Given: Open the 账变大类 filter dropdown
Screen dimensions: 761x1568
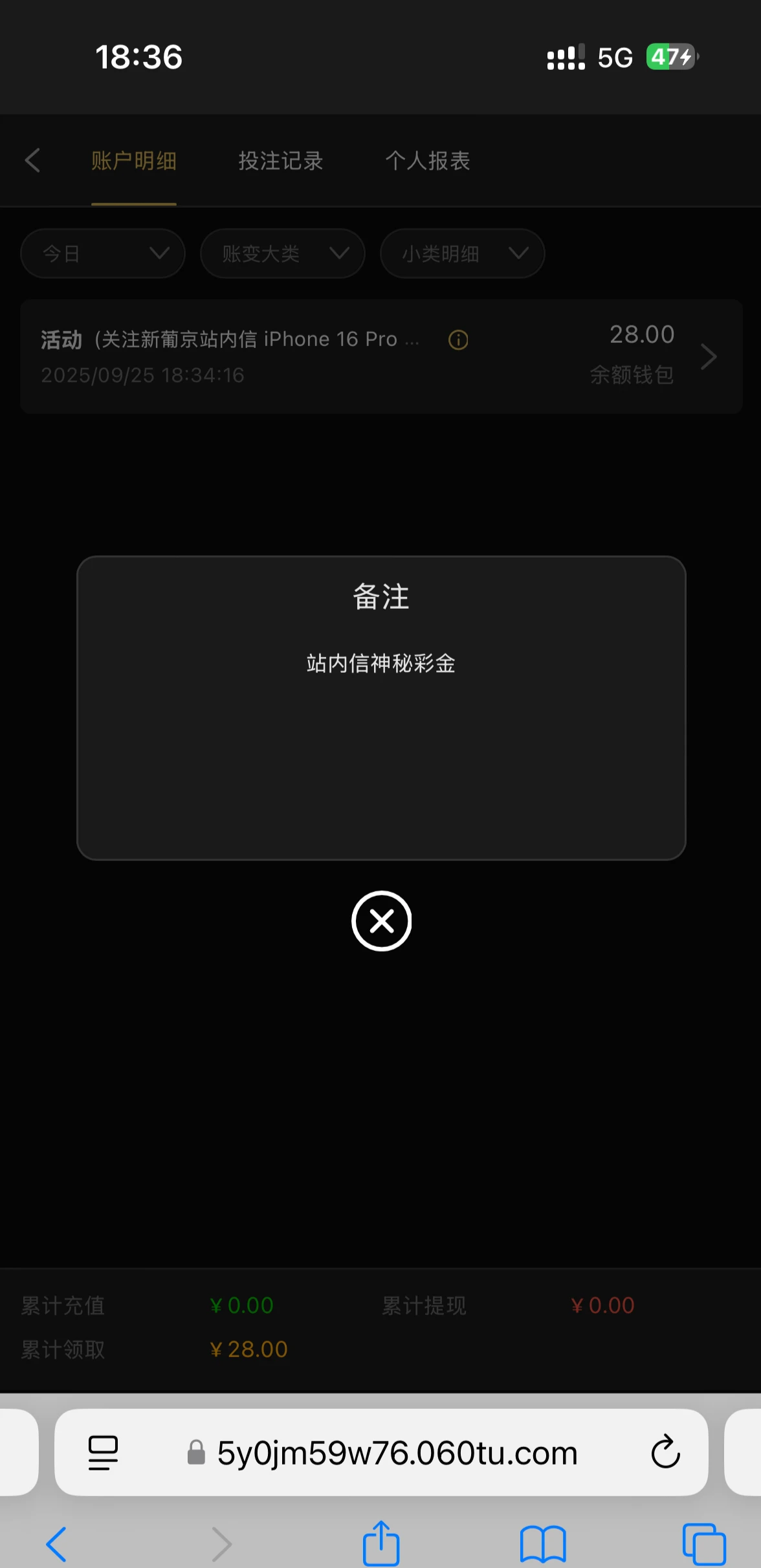Looking at the screenshot, I should pyautogui.click(x=283, y=254).
